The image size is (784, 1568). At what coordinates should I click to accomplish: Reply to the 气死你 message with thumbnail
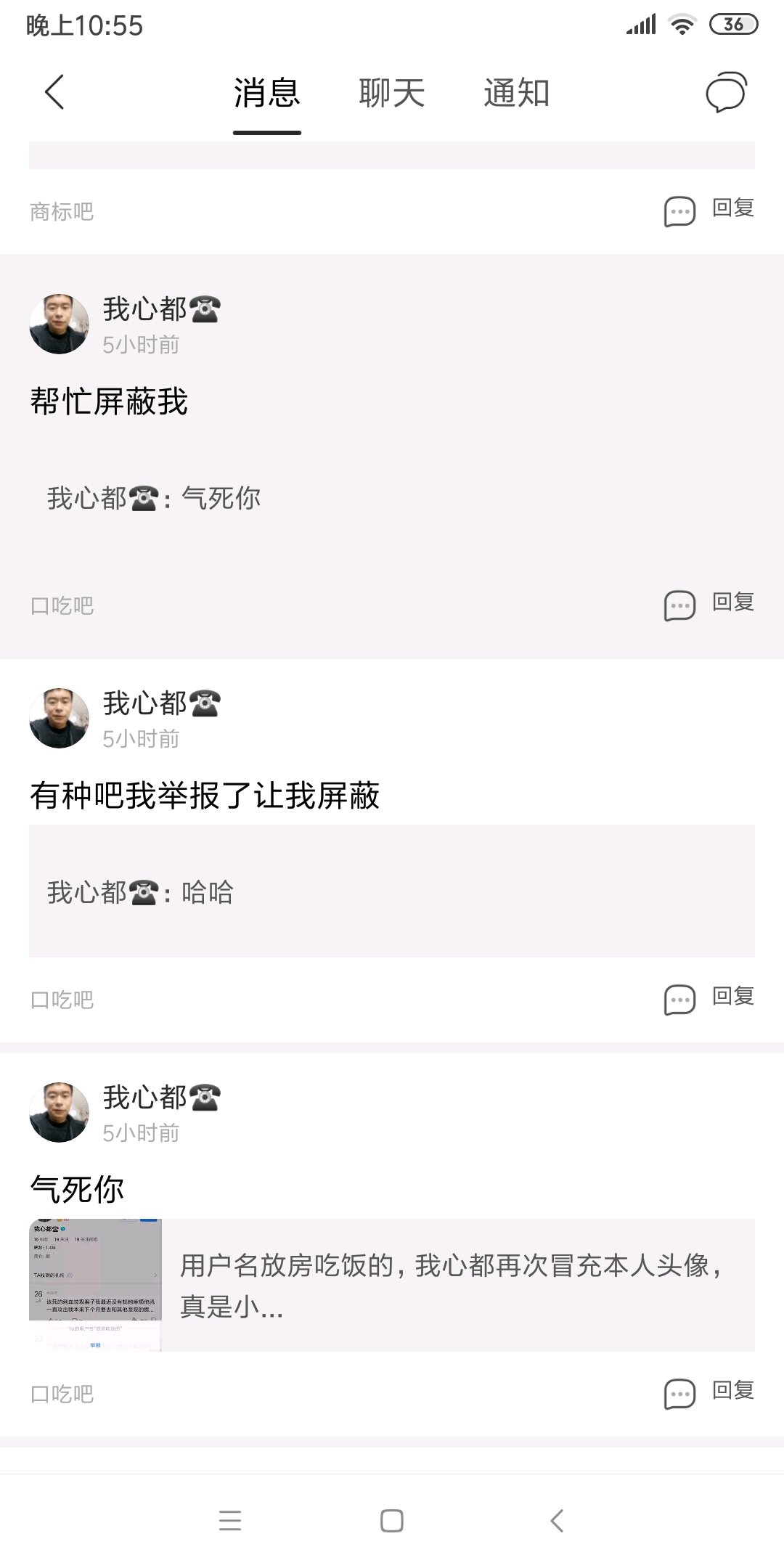(709, 1392)
